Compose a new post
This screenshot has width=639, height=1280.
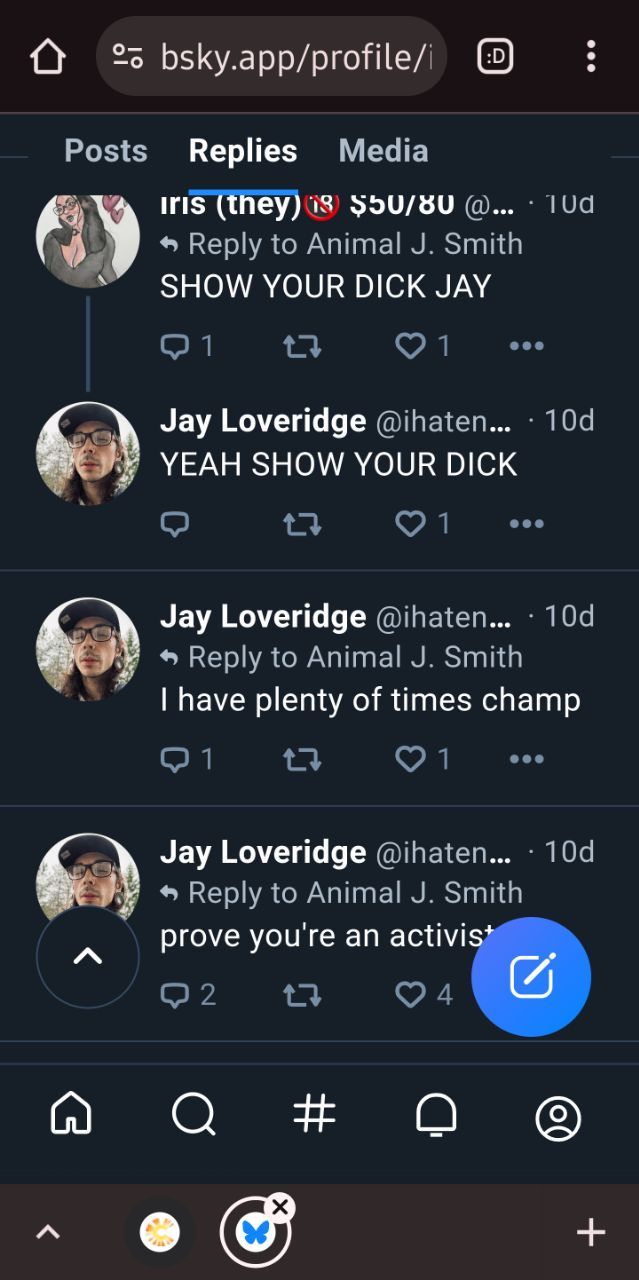(x=531, y=977)
